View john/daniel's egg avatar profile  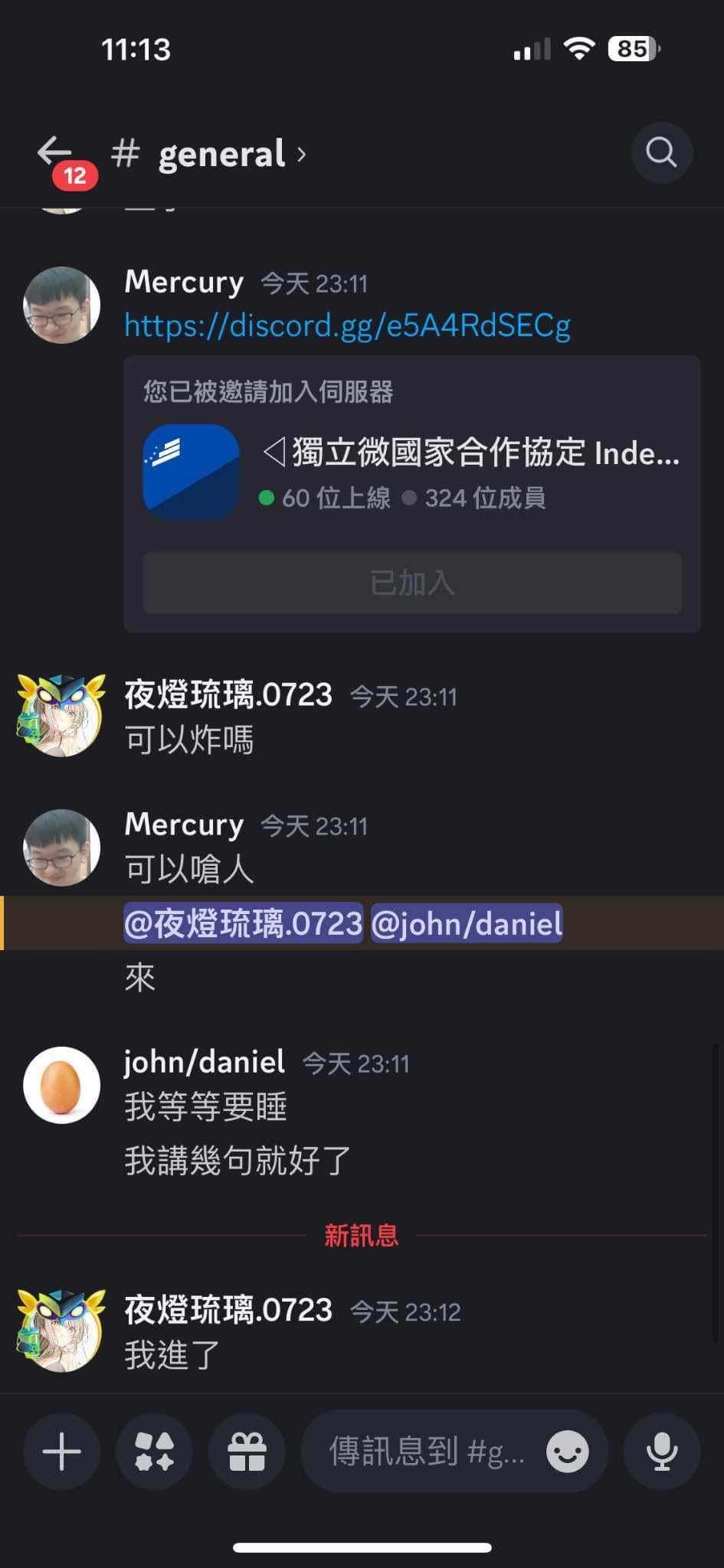pos(61,1085)
